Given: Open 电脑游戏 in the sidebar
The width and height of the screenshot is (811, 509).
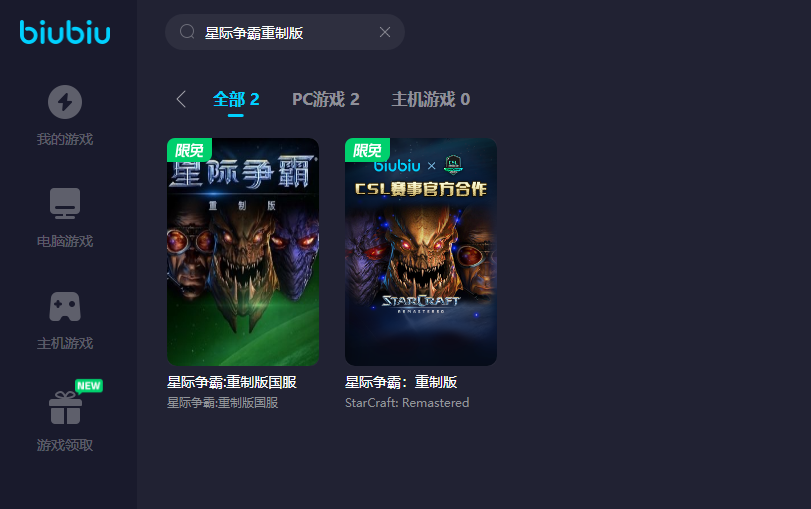Looking at the screenshot, I should [65, 217].
